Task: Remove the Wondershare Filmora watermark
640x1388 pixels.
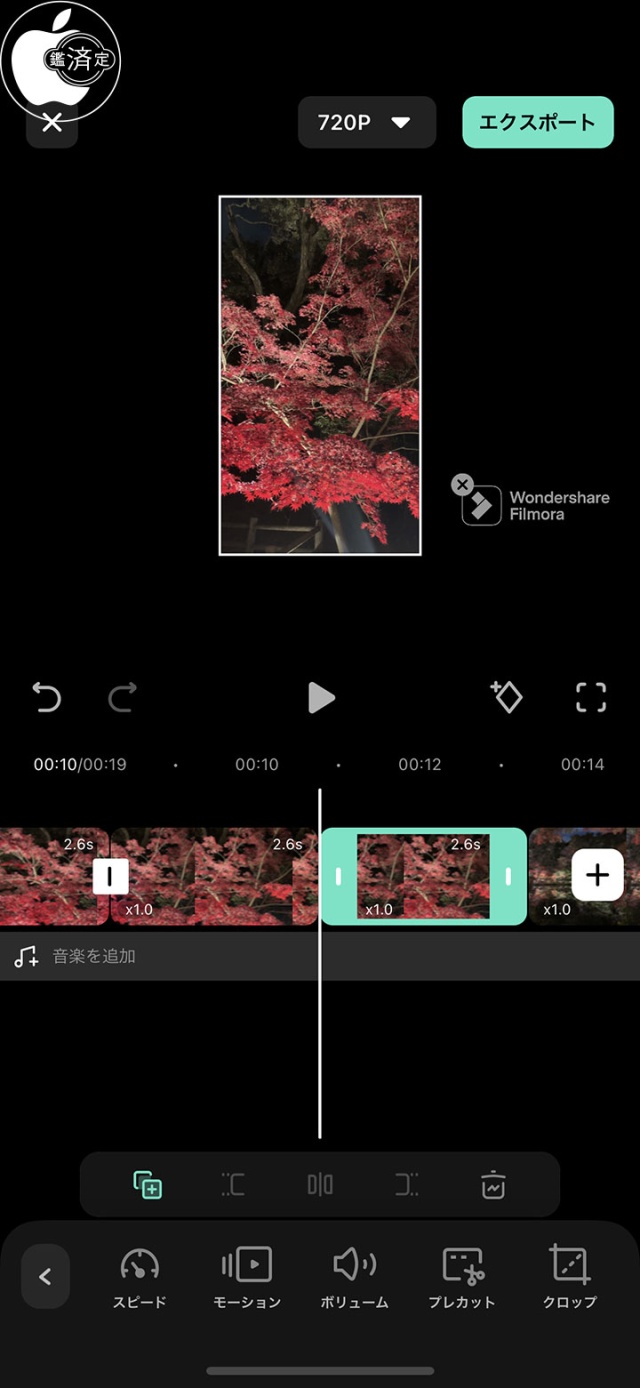Action: pos(461,485)
